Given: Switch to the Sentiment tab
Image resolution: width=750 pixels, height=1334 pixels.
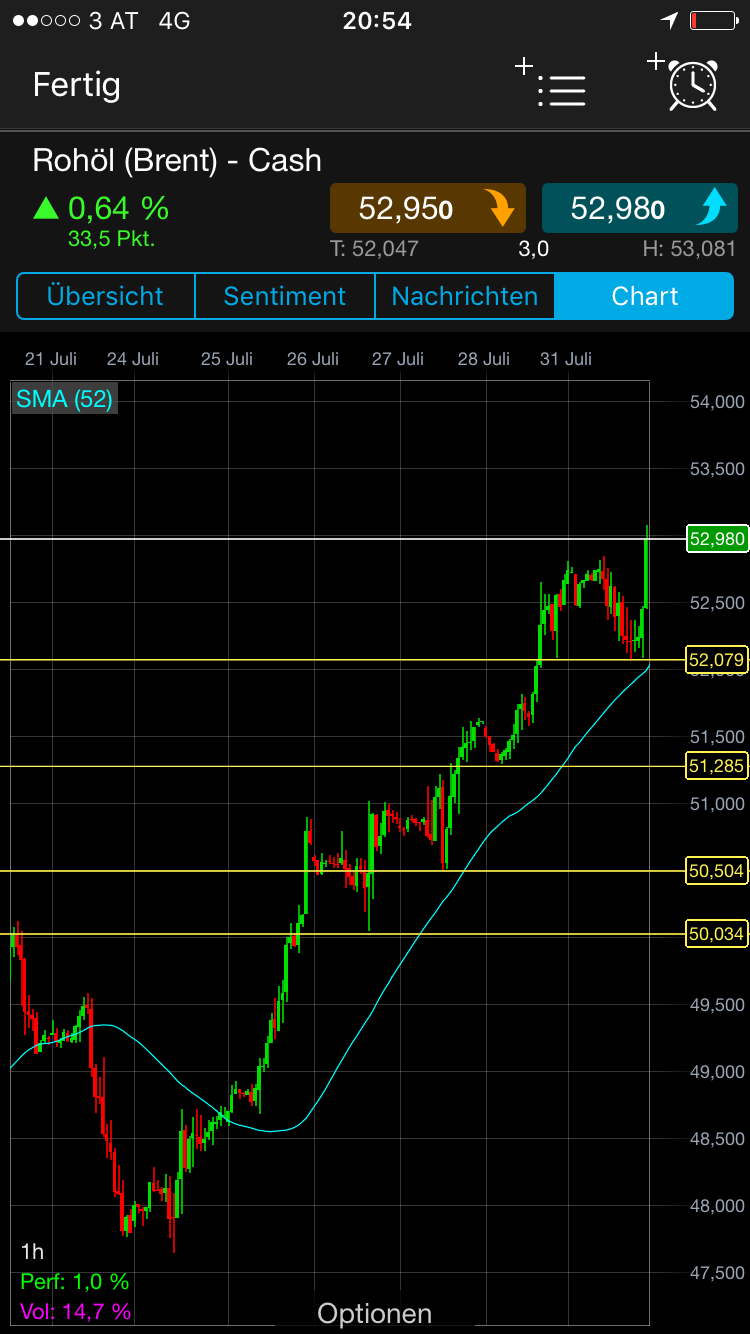Looking at the screenshot, I should pyautogui.click(x=284, y=296).
